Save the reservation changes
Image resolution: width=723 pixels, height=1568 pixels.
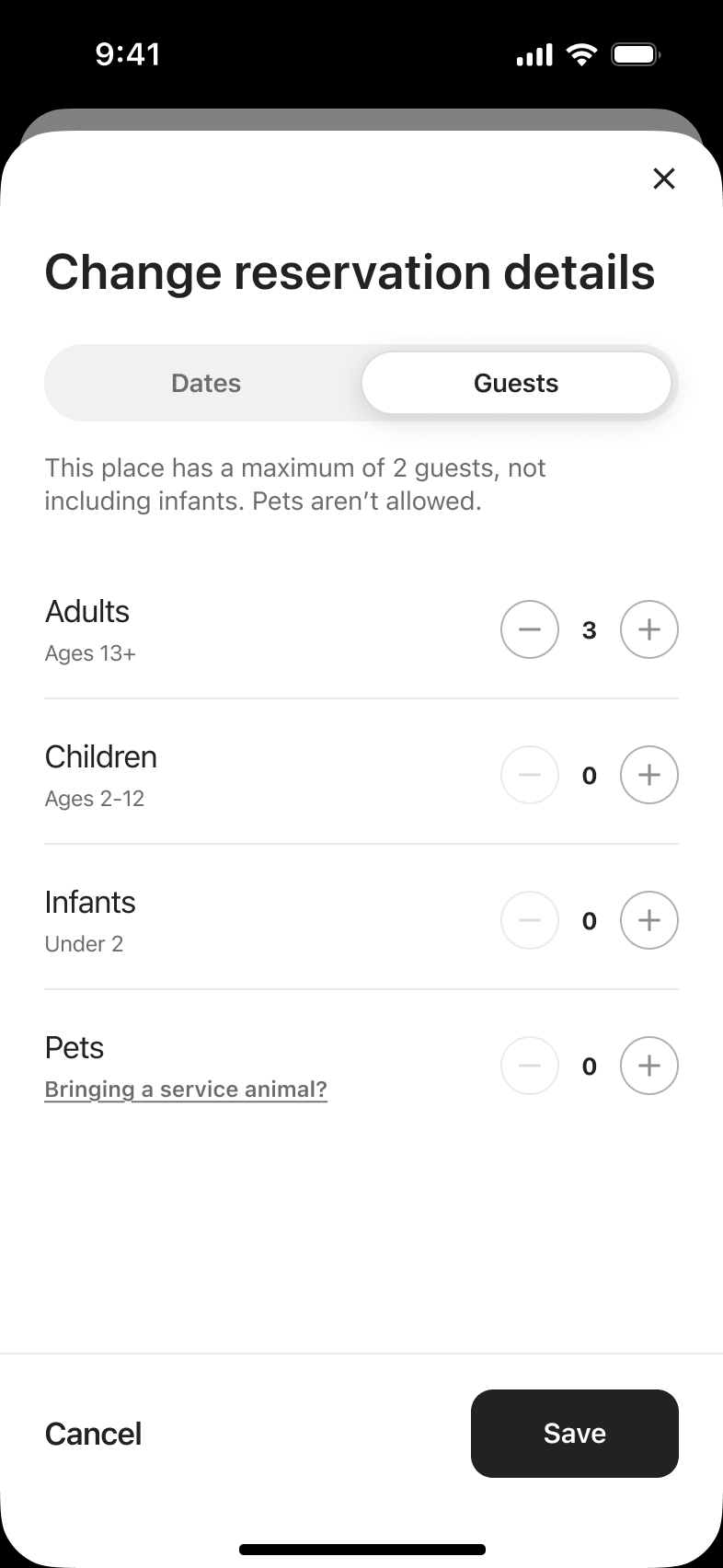[575, 1434]
